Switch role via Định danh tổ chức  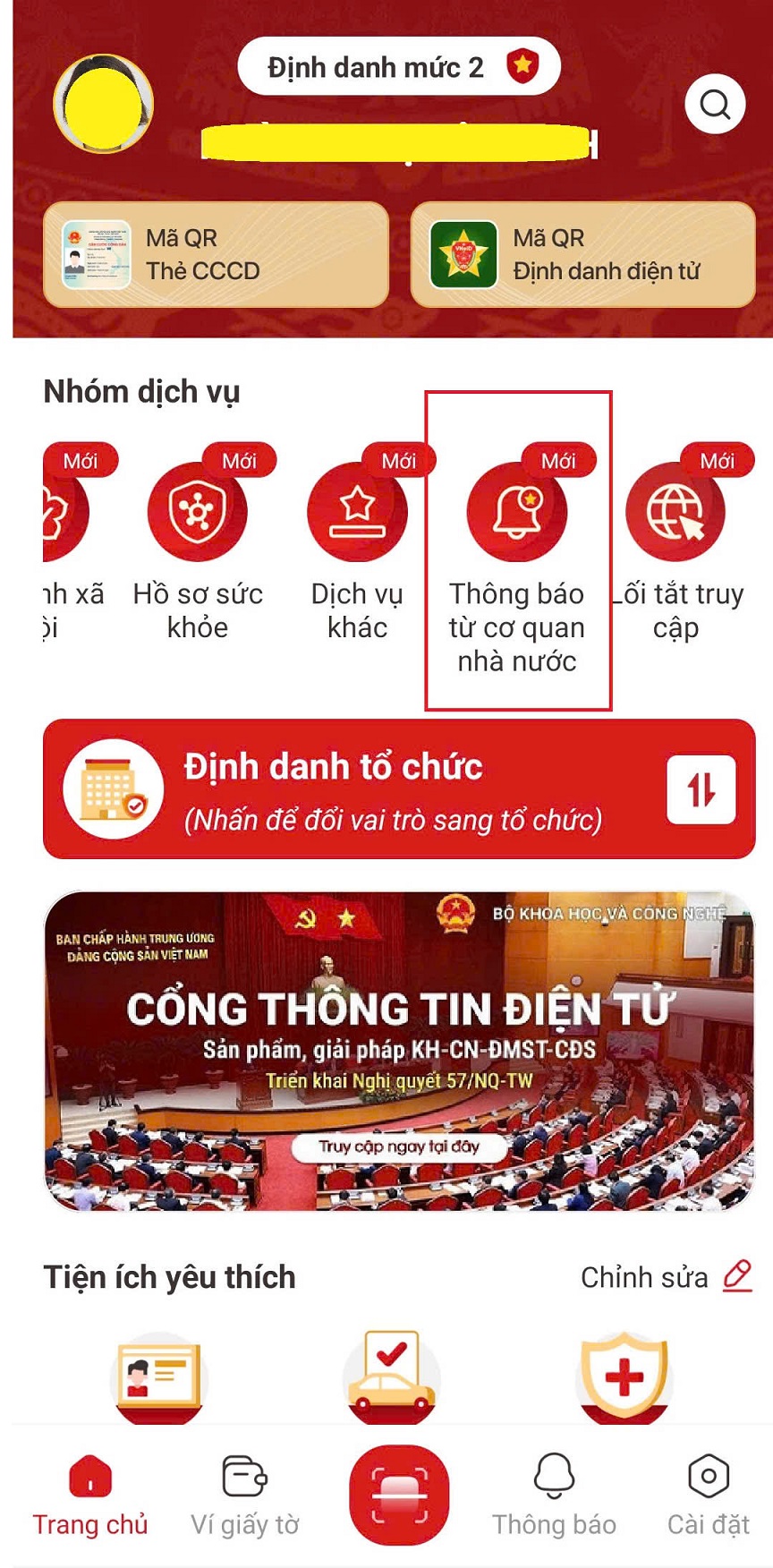tap(399, 789)
